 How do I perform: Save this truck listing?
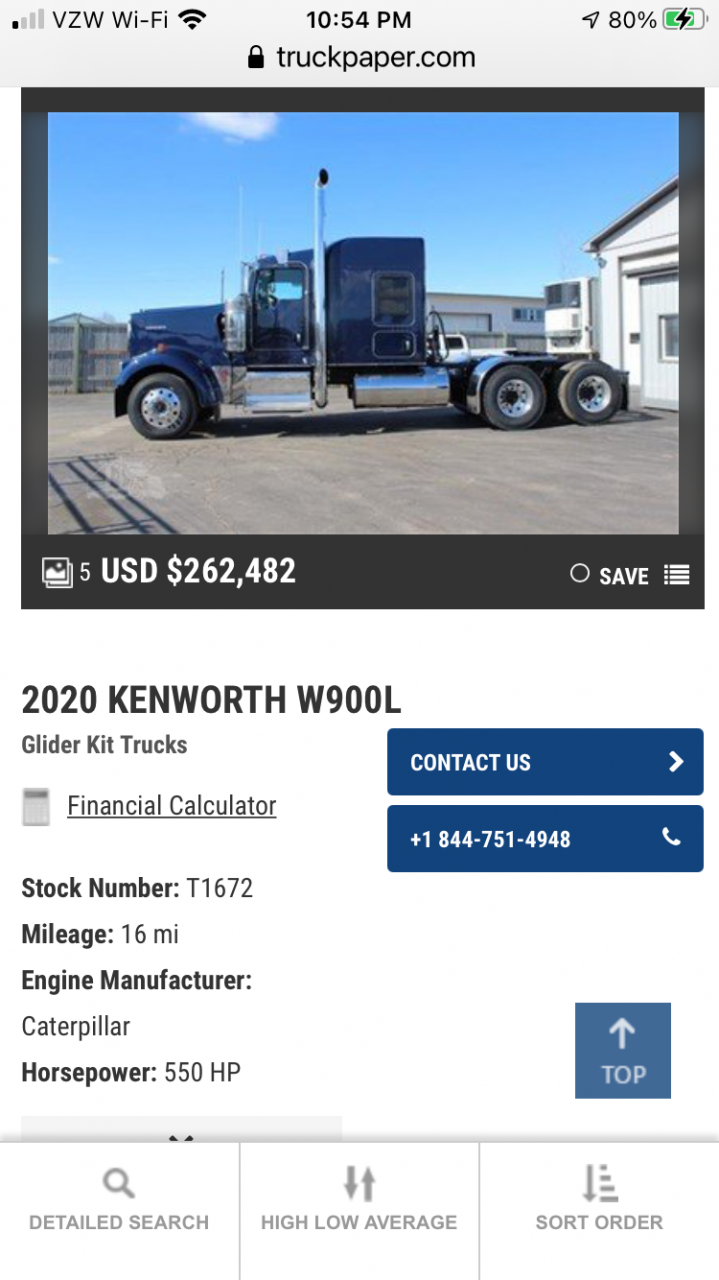point(609,575)
